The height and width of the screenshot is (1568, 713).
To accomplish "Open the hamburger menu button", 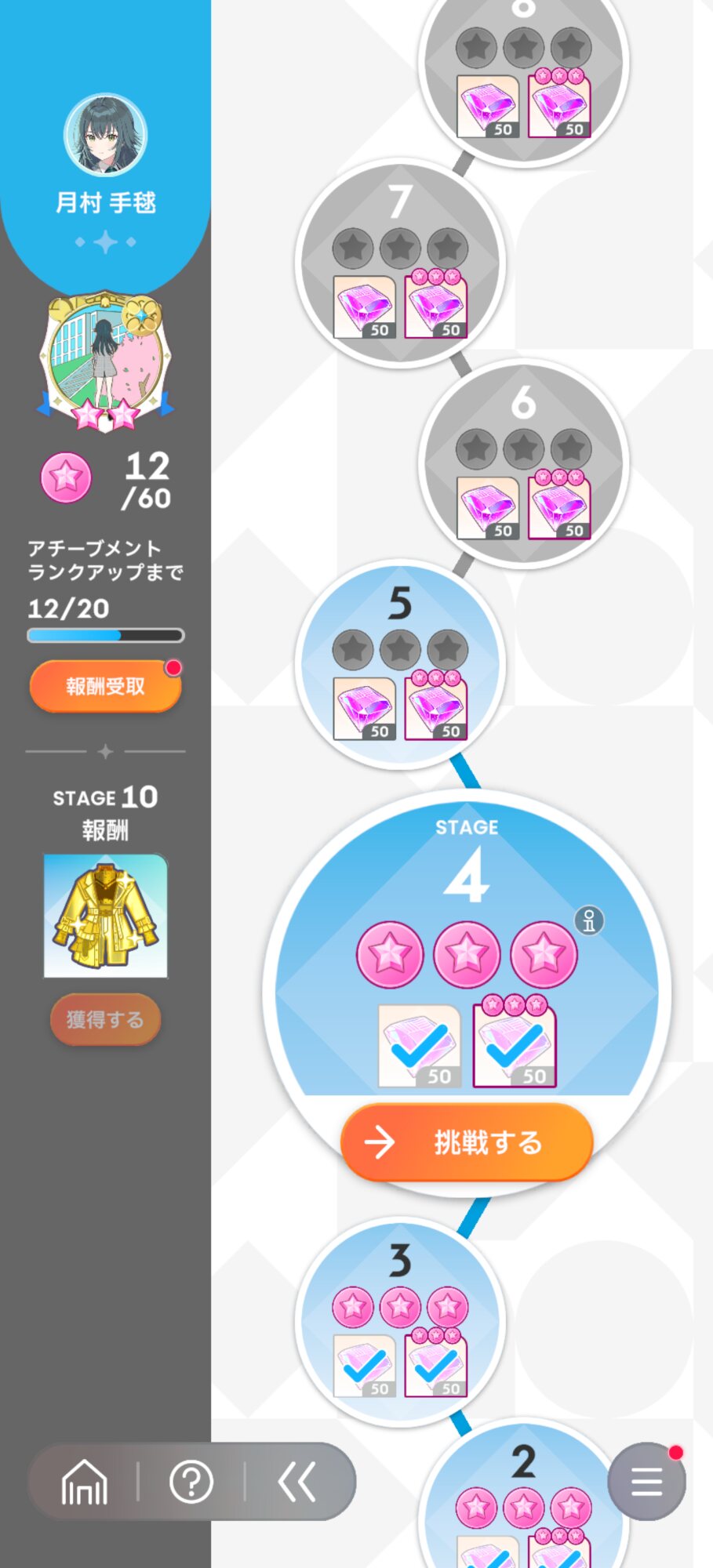I will pyautogui.click(x=646, y=1481).
